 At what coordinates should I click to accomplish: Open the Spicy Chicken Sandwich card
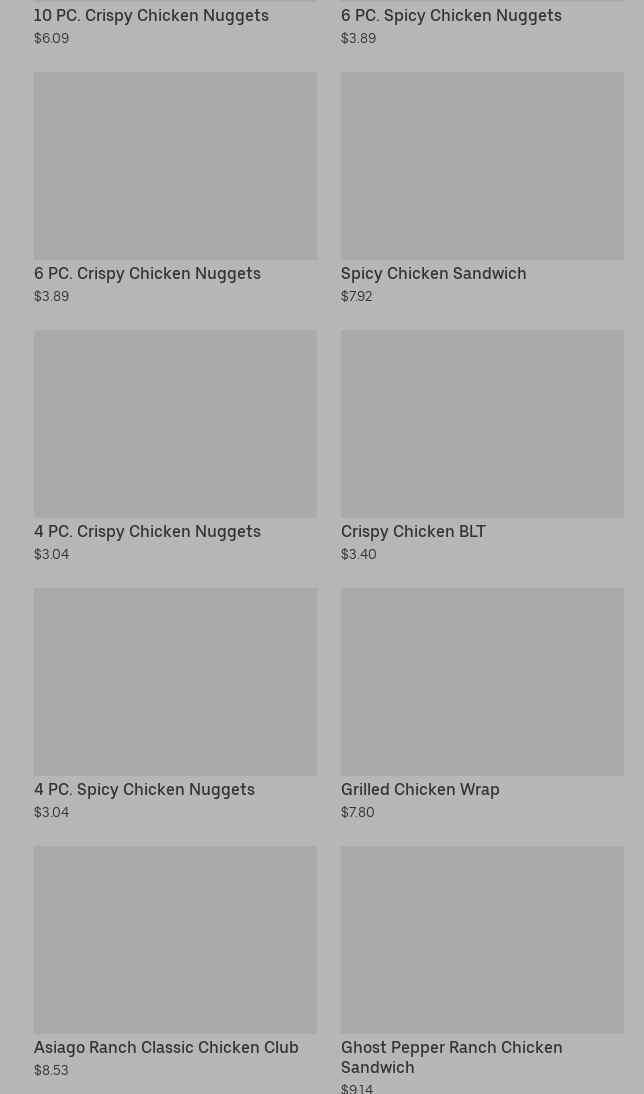coord(482,188)
